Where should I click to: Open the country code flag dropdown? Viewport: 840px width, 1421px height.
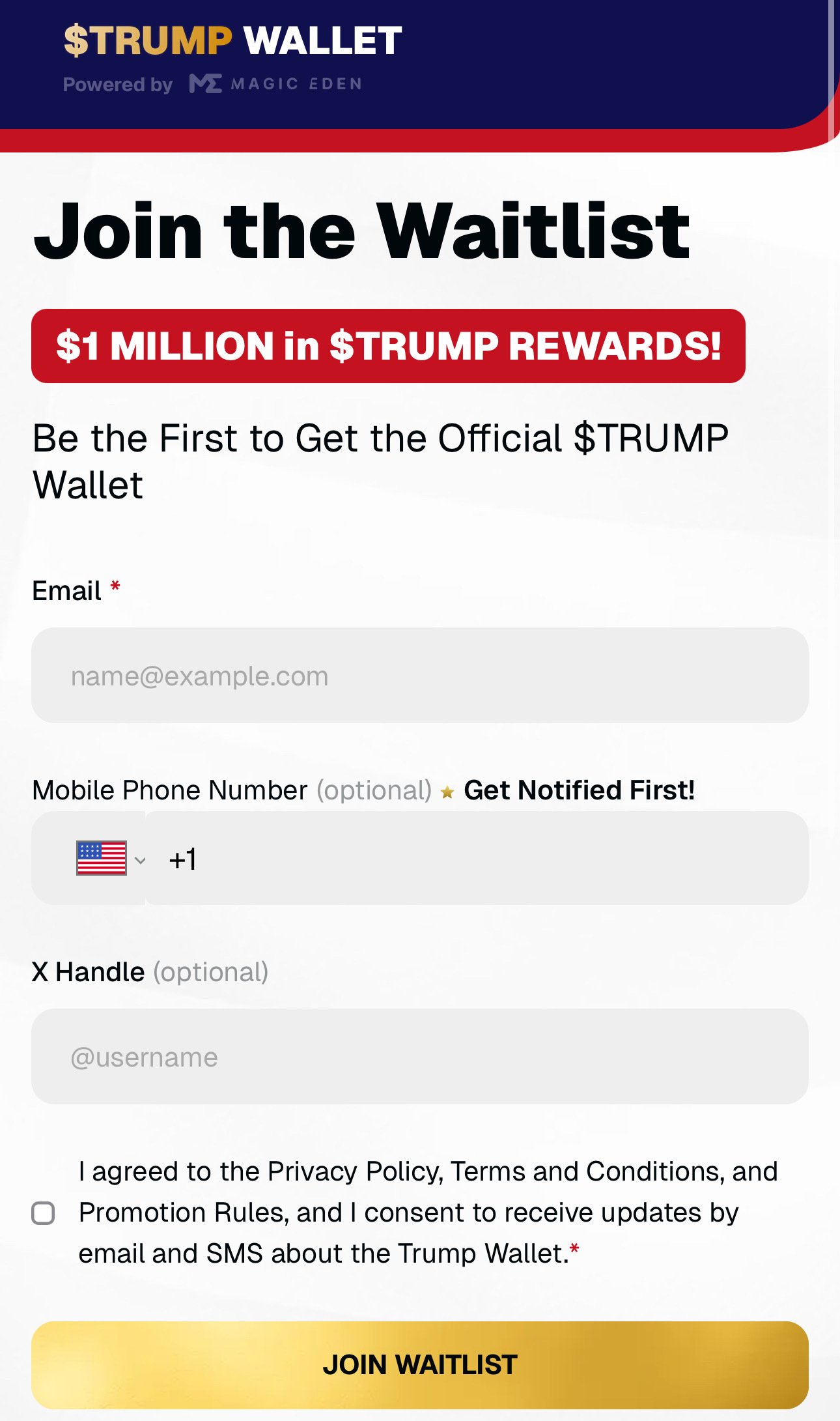(x=109, y=859)
